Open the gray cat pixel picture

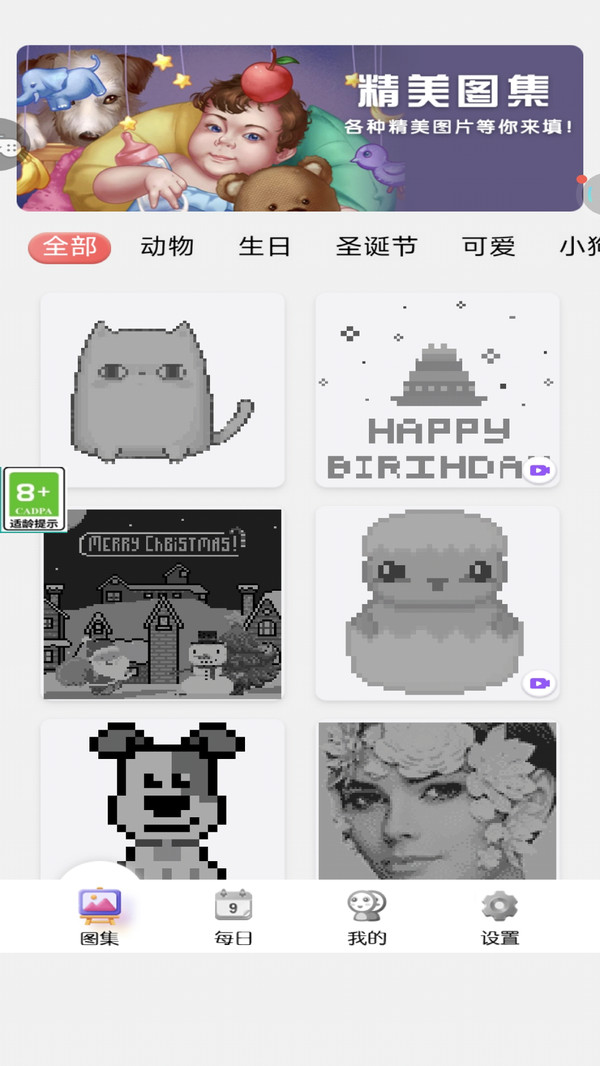point(162,390)
